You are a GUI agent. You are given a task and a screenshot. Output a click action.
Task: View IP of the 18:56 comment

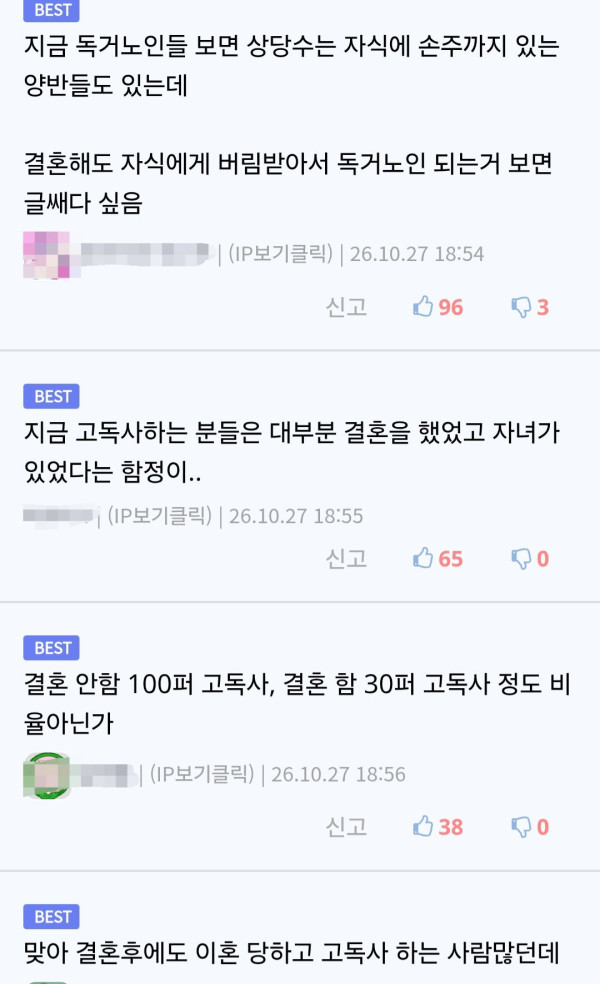[201, 774]
